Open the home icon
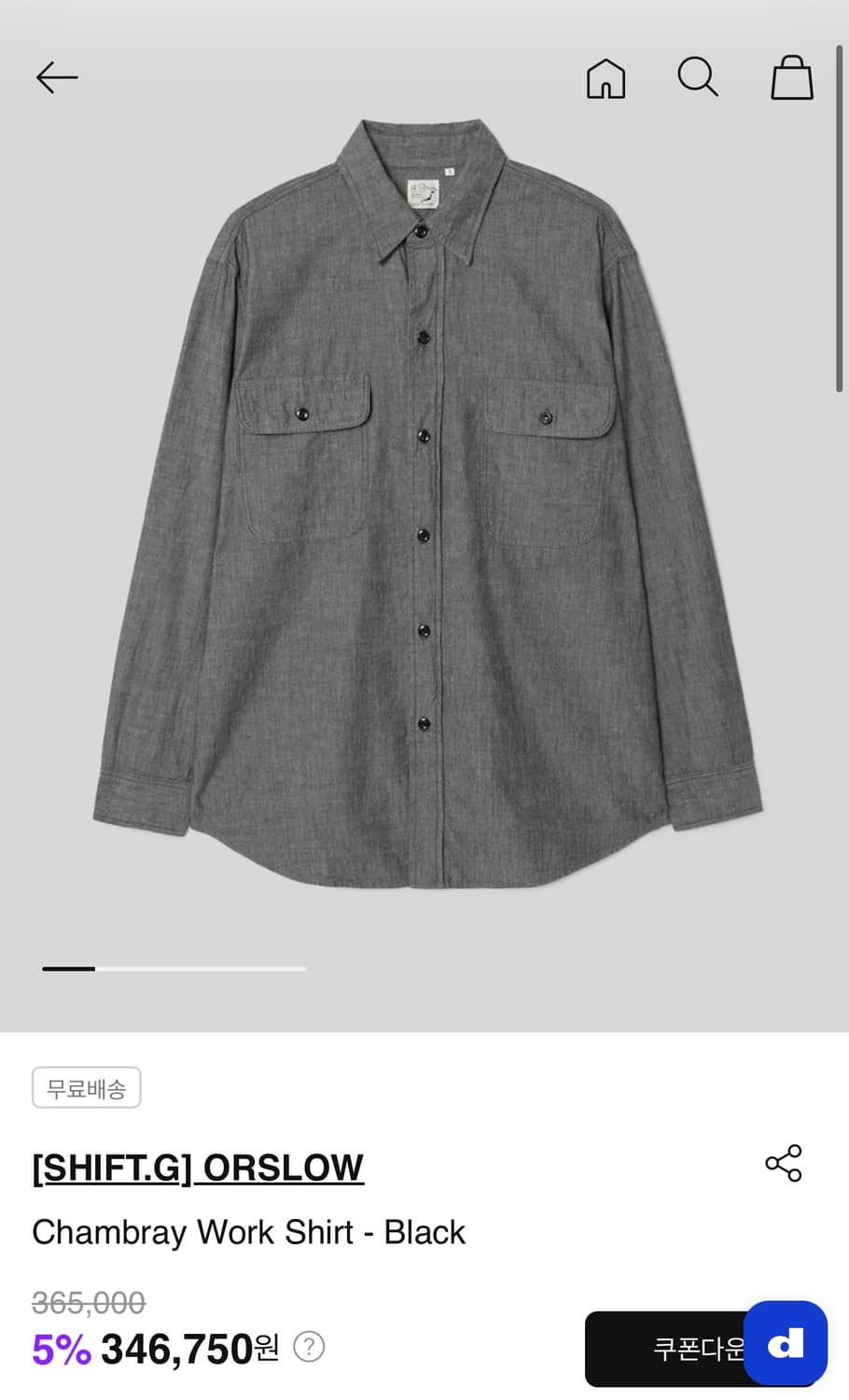This screenshot has height=1400, width=849. click(605, 78)
